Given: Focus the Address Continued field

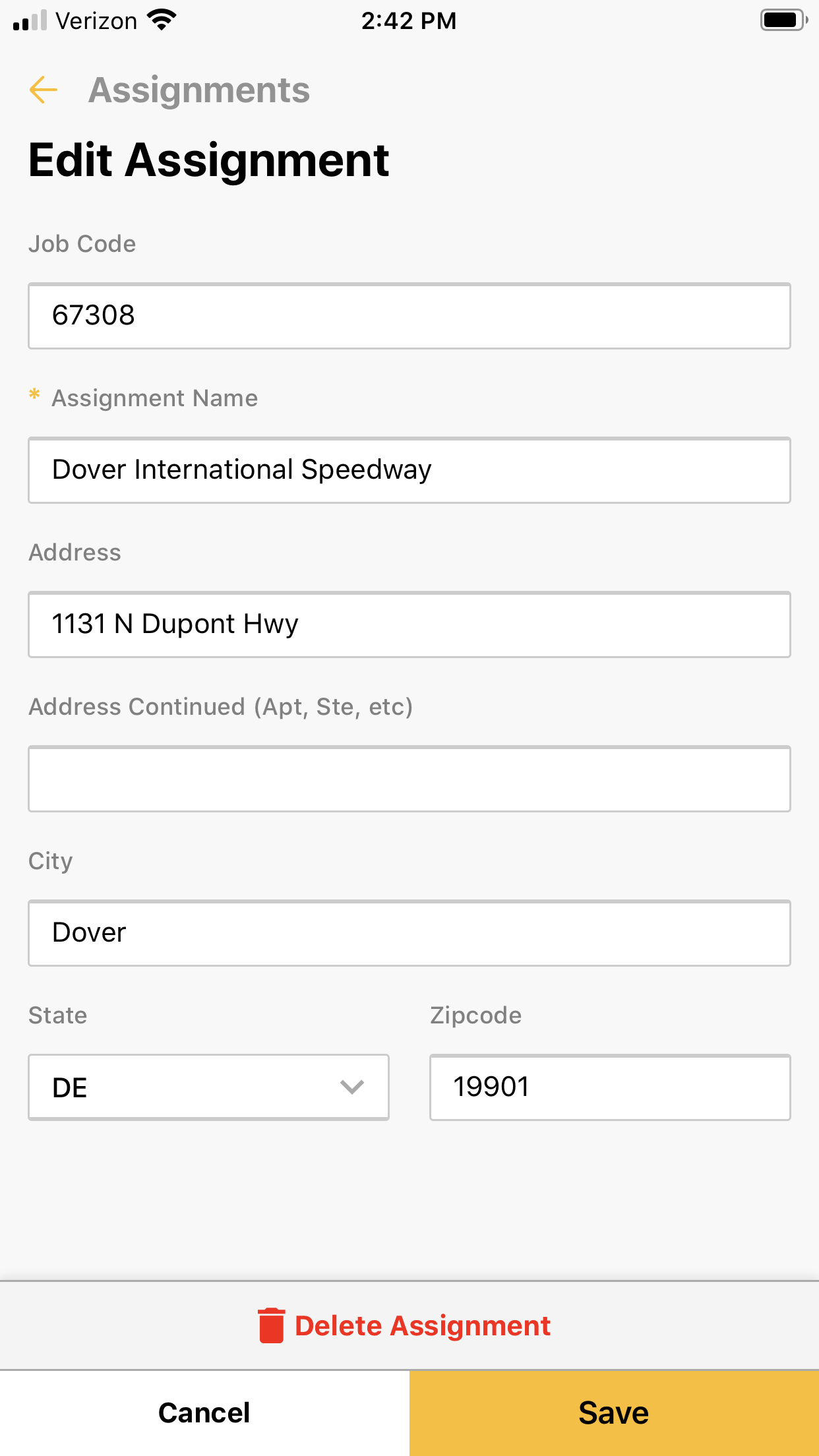Looking at the screenshot, I should coord(409,779).
